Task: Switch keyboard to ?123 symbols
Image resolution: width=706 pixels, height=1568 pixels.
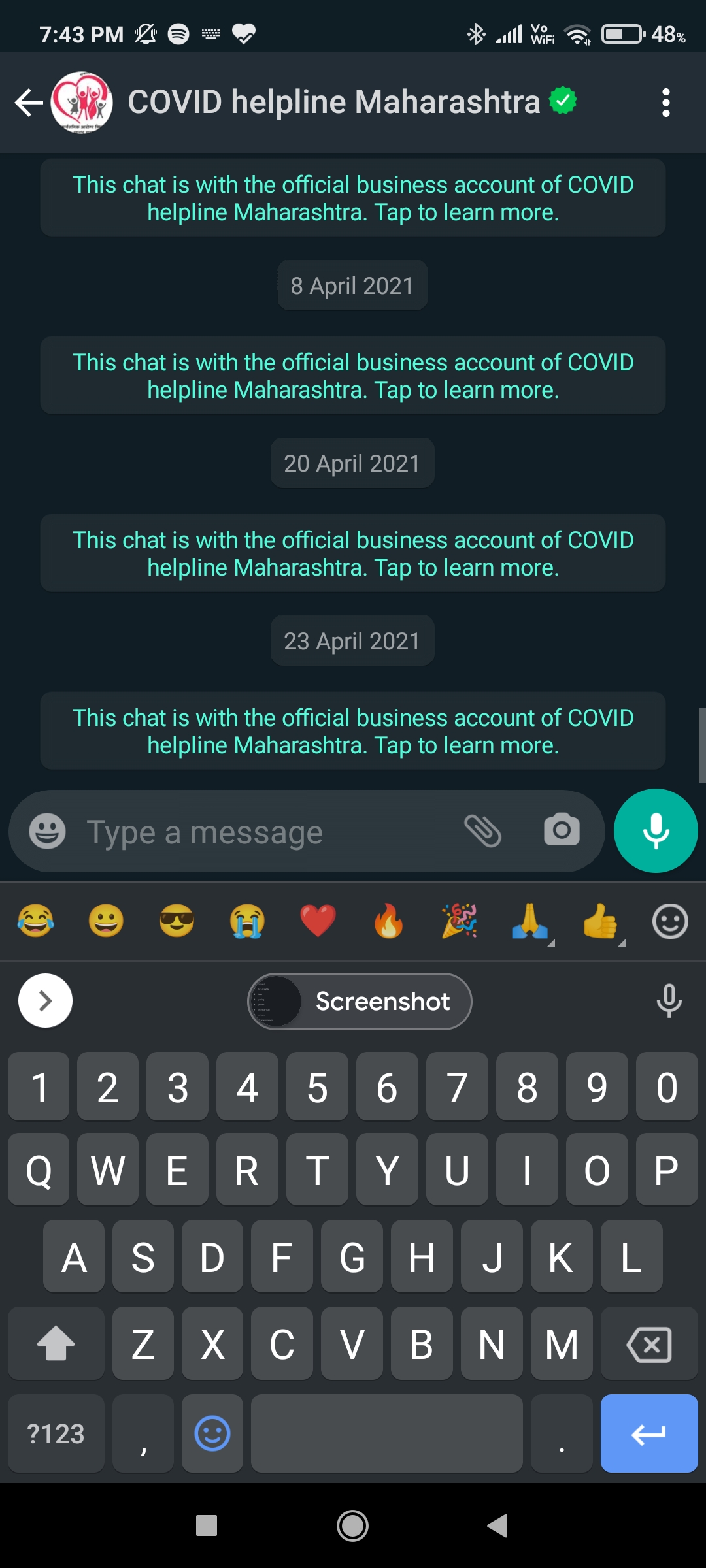Action: [56, 1433]
